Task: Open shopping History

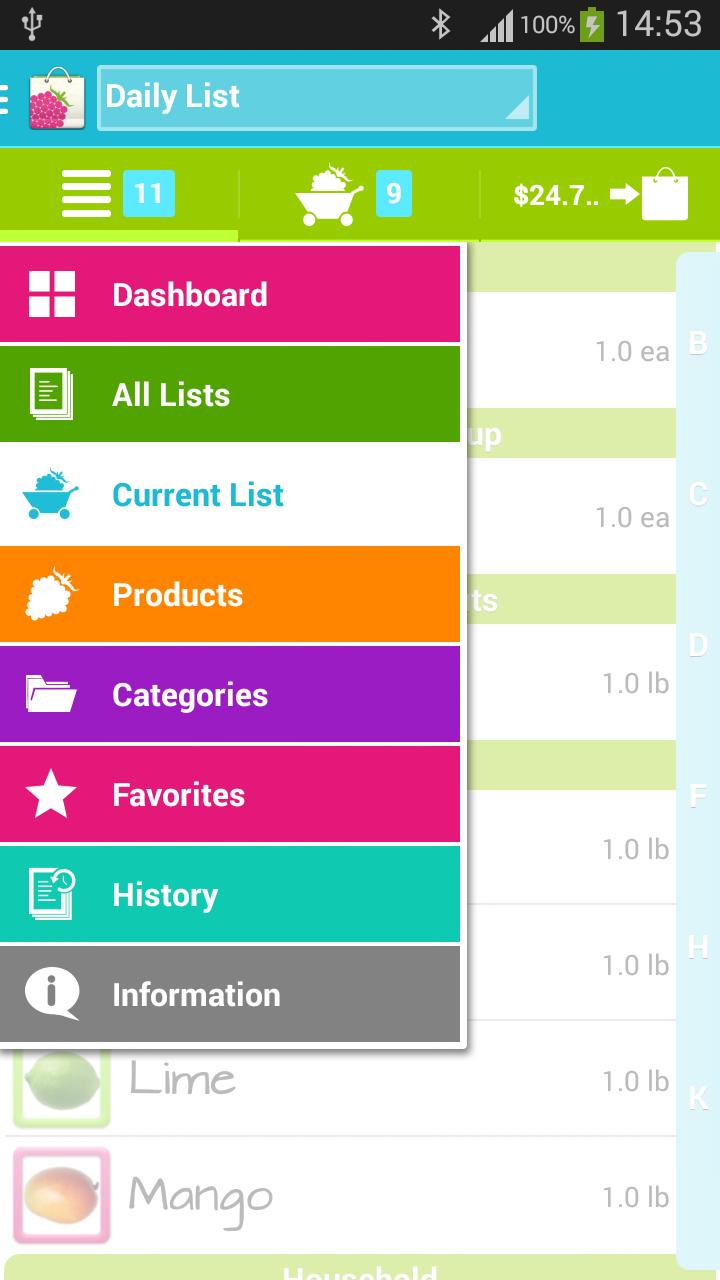Action: coord(230,895)
